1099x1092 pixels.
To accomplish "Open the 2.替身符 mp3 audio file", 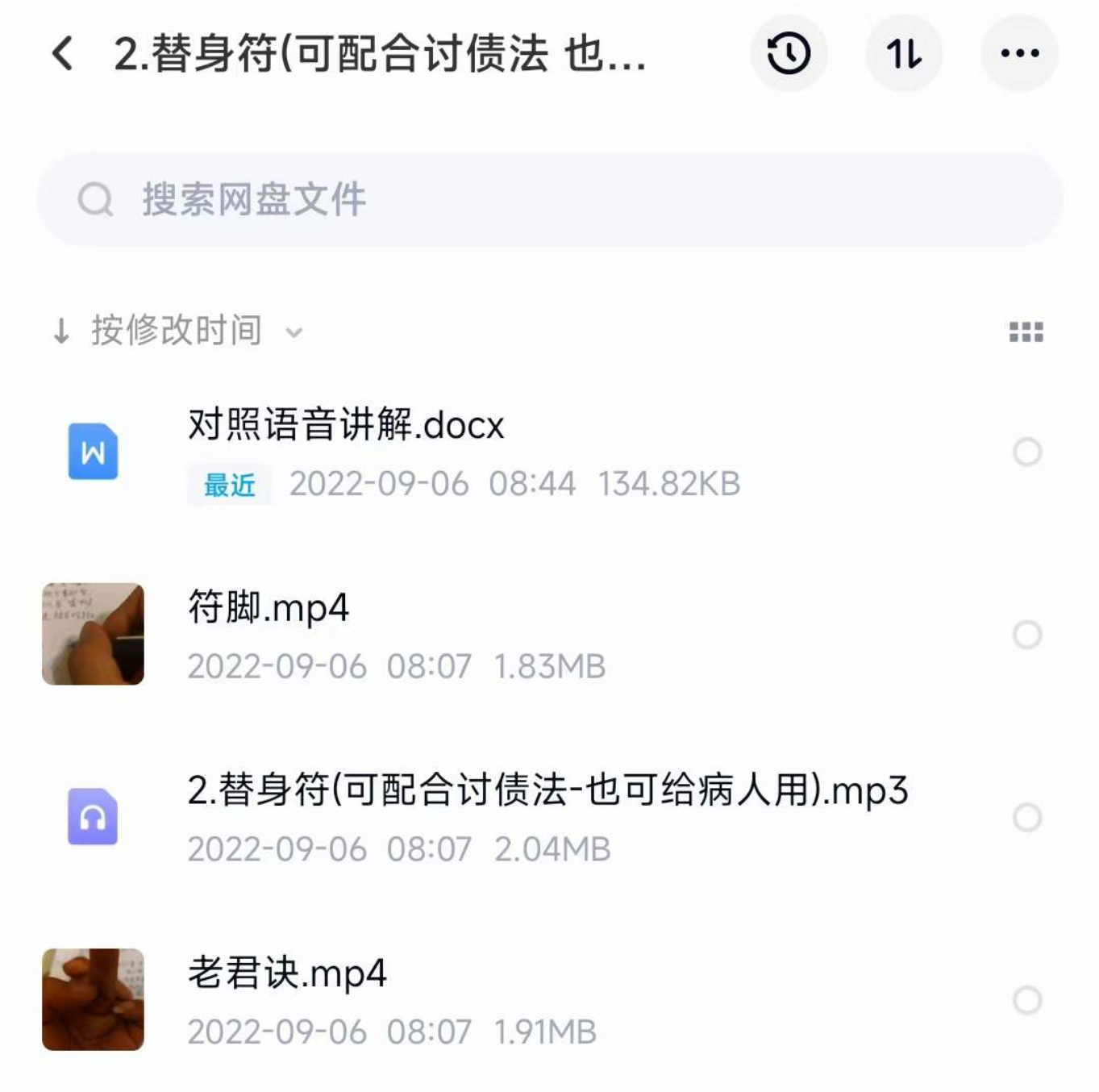I will [x=547, y=790].
